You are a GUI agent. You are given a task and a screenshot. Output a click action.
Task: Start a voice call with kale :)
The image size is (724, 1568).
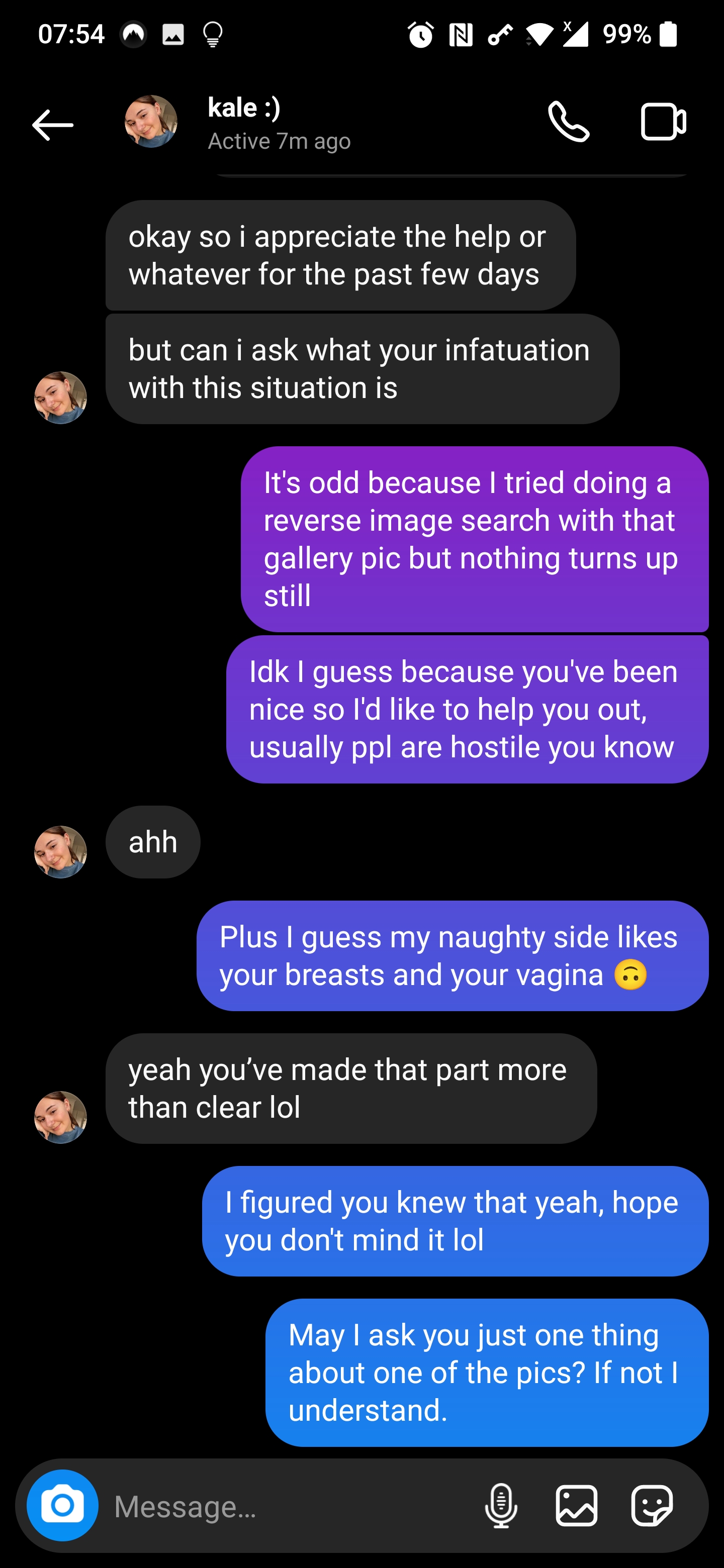(x=568, y=122)
